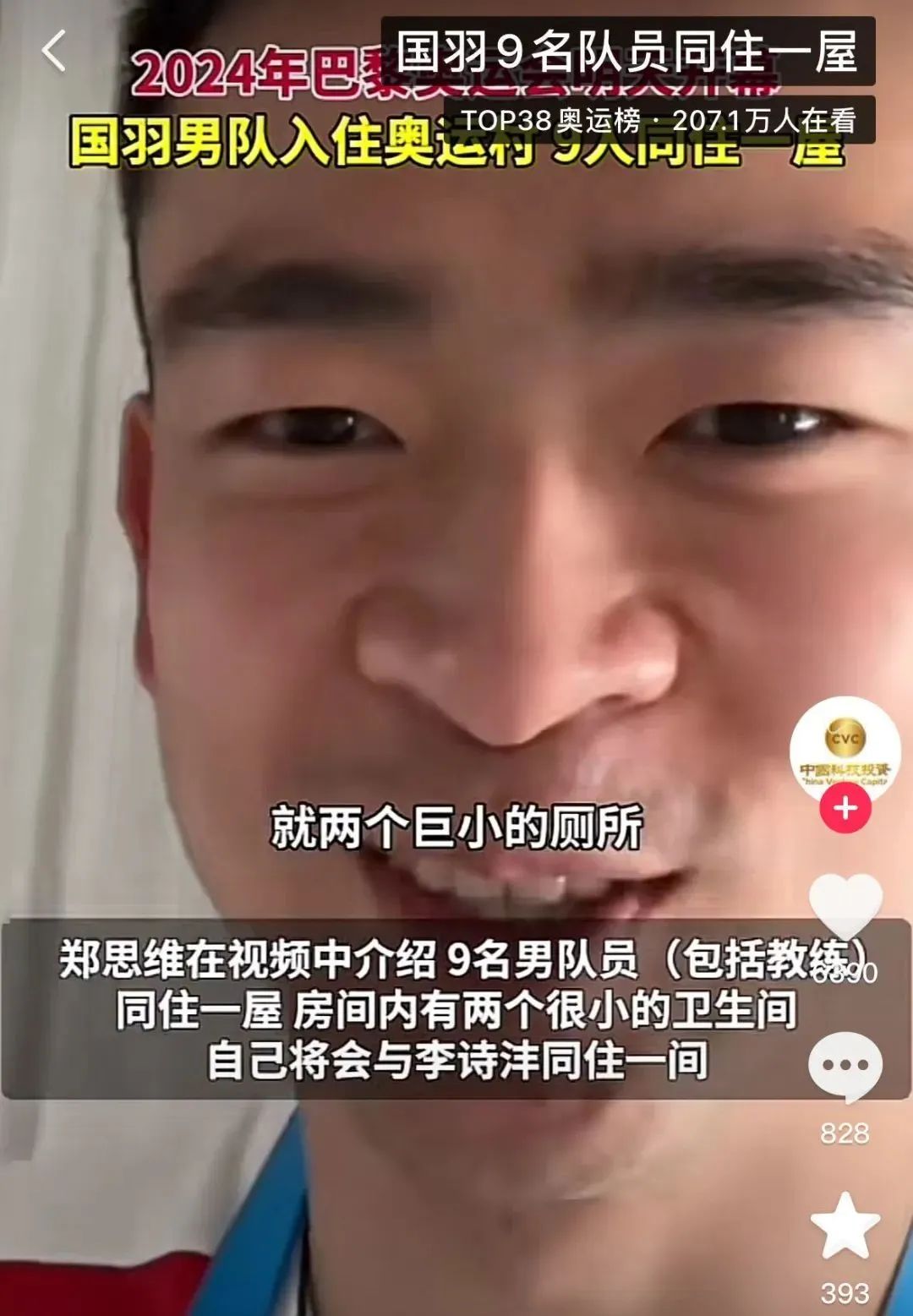
Task: Follow the creator with the red plus
Action: pos(845,809)
